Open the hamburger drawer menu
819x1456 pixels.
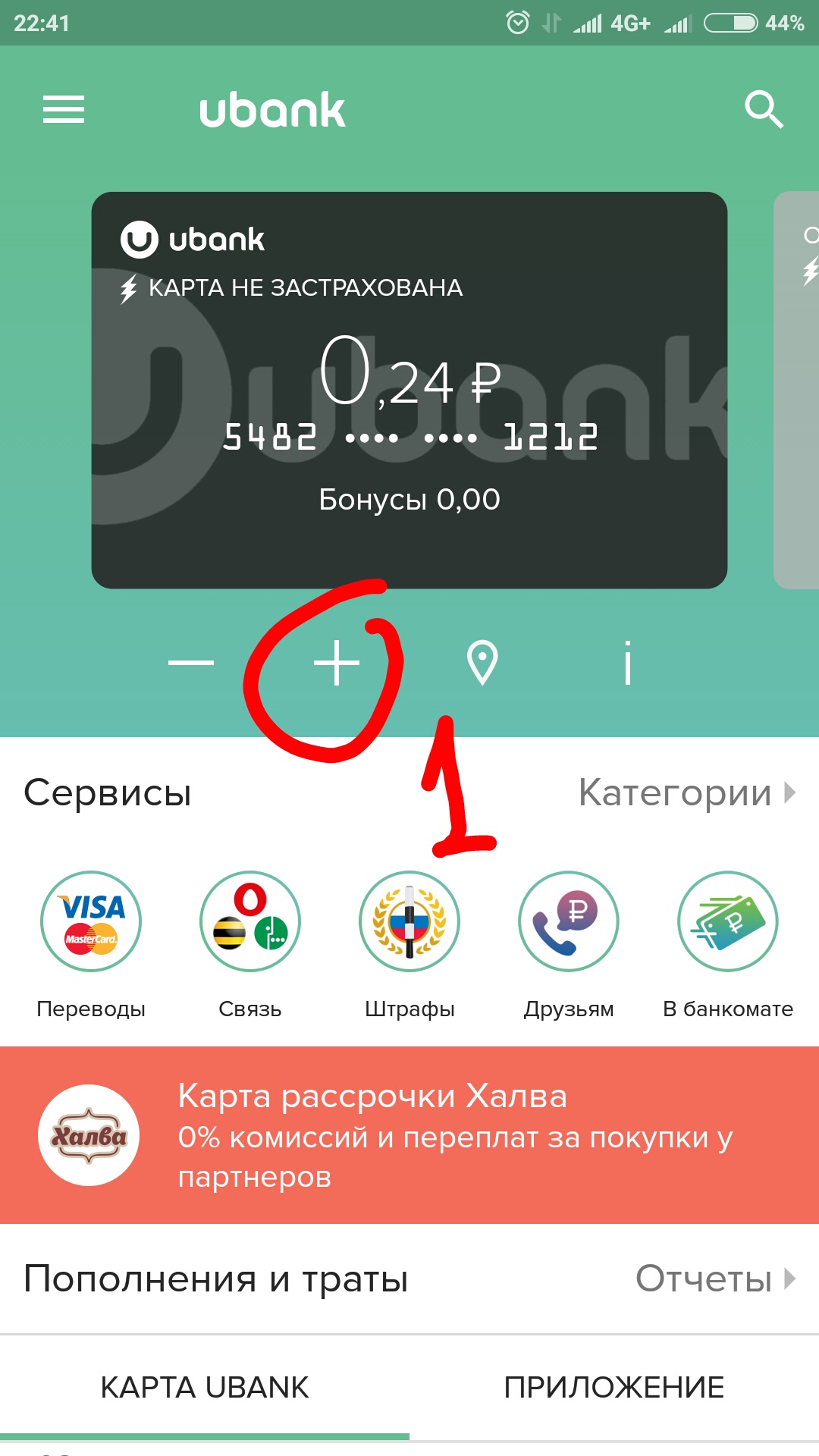pos(64,110)
